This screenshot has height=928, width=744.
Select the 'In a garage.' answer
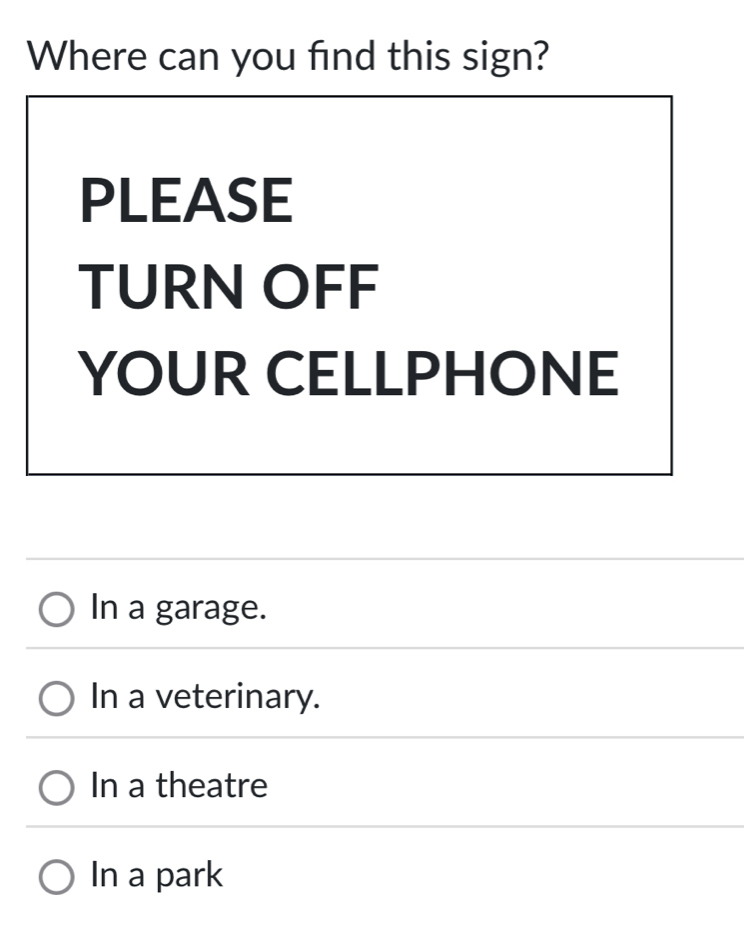coord(56,609)
